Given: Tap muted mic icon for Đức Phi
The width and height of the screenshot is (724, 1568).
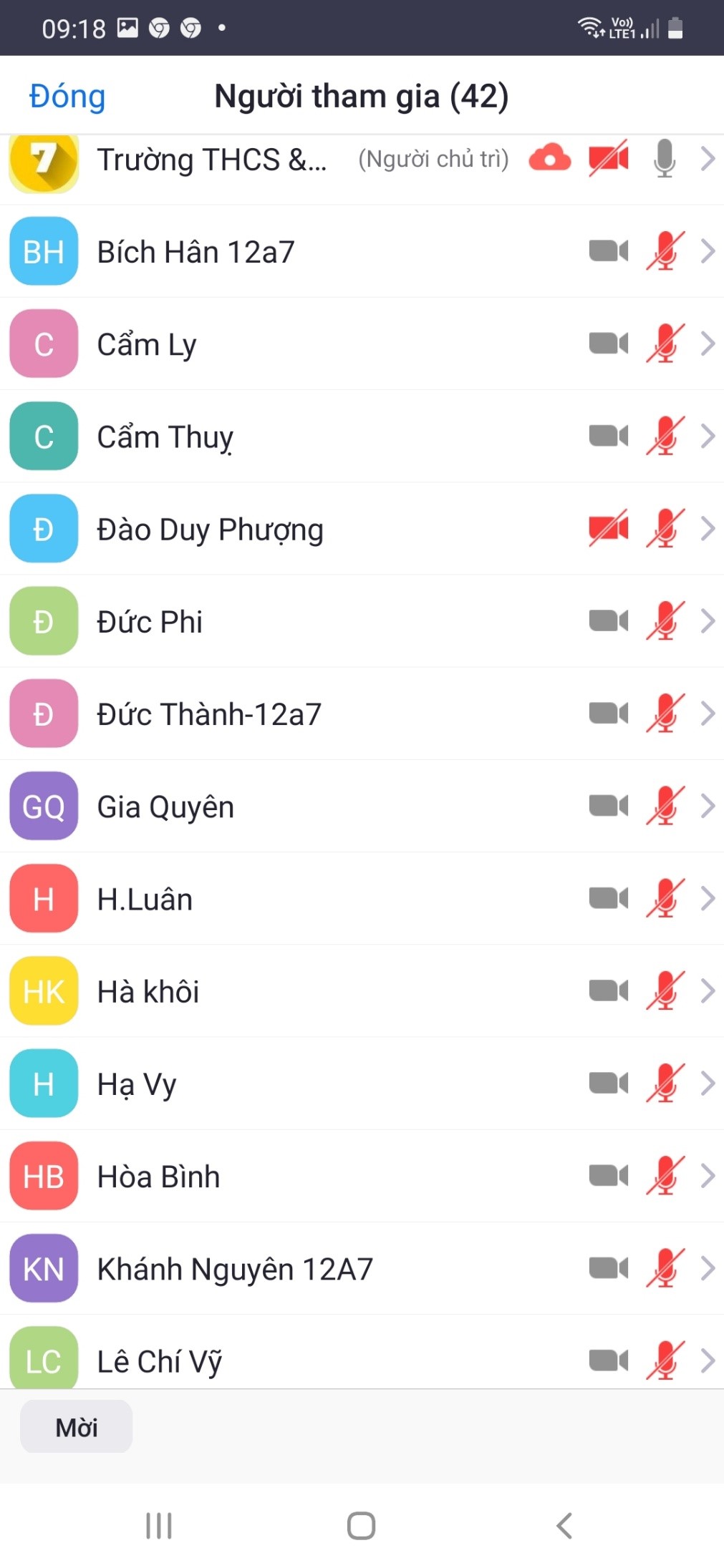Looking at the screenshot, I should [665, 621].
